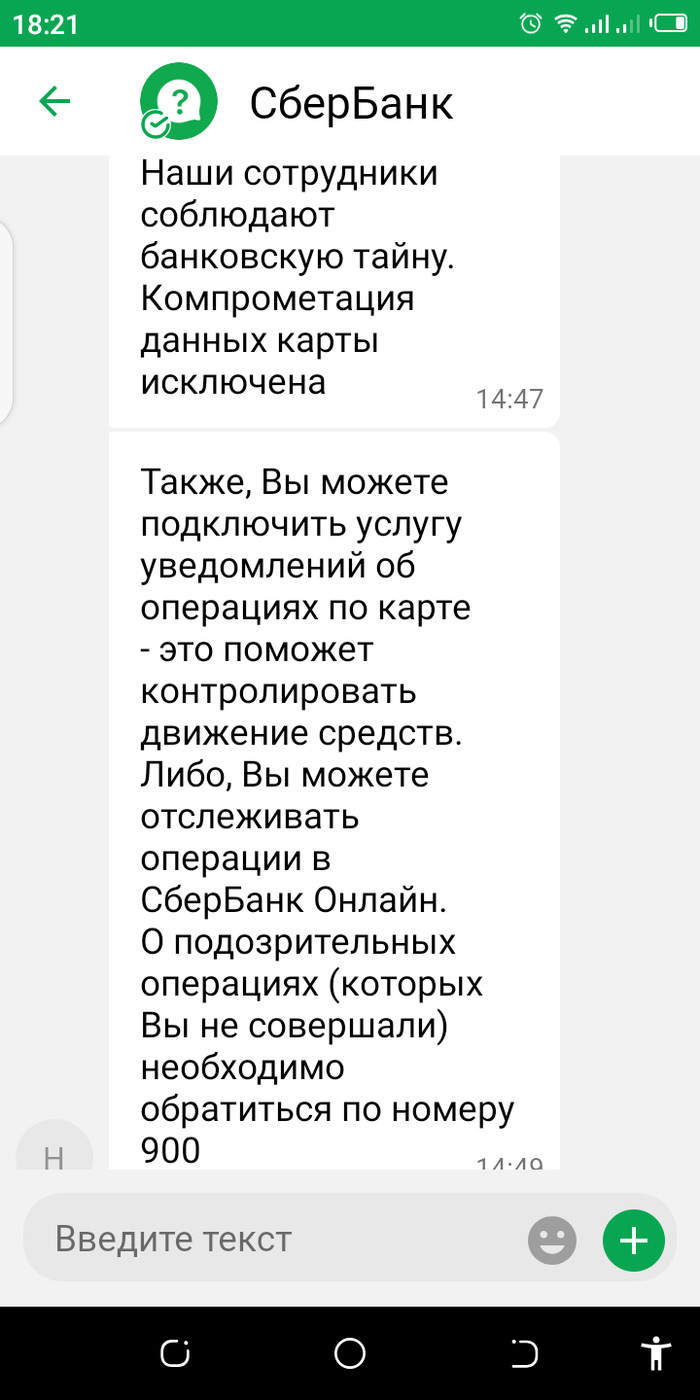Tap the system home button

tap(350, 1353)
